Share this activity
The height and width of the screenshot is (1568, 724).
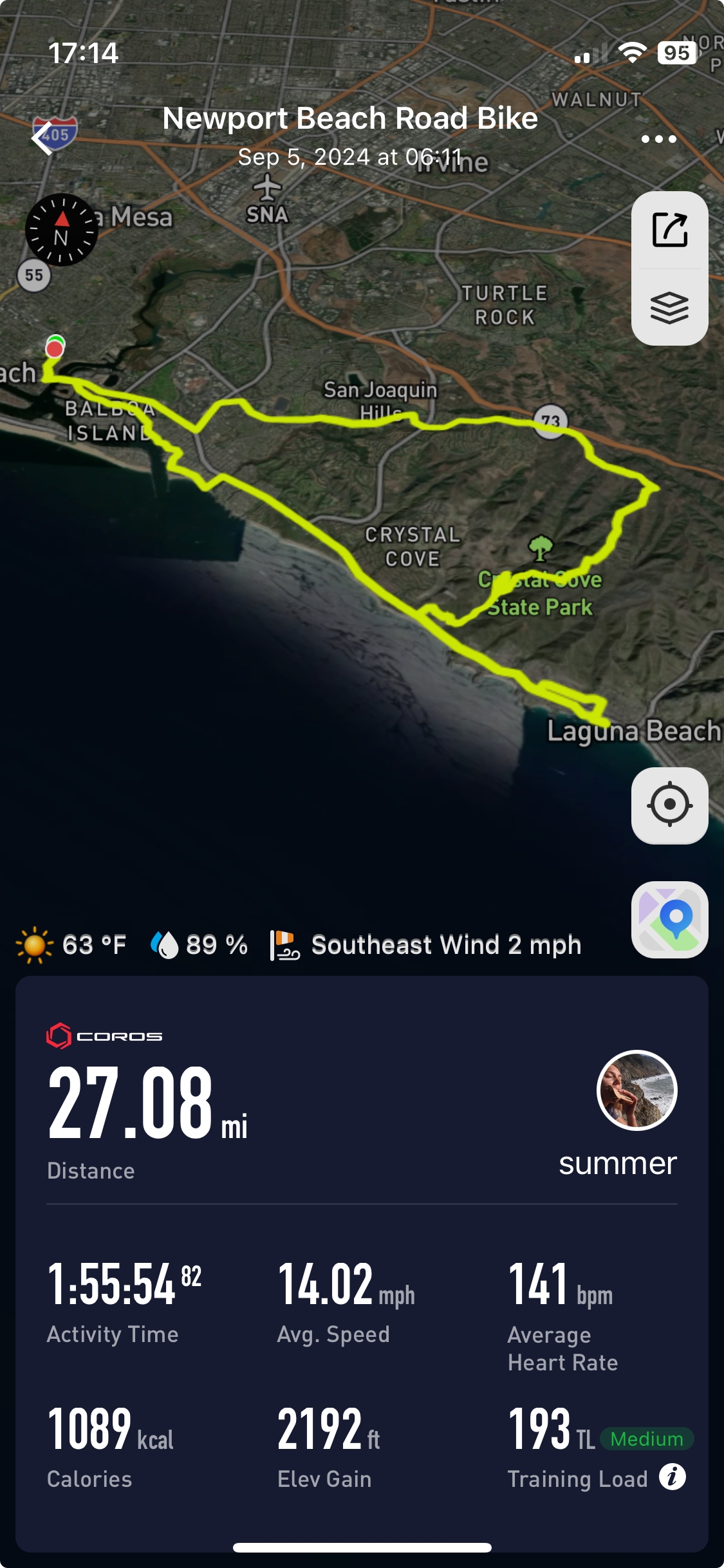[670, 230]
